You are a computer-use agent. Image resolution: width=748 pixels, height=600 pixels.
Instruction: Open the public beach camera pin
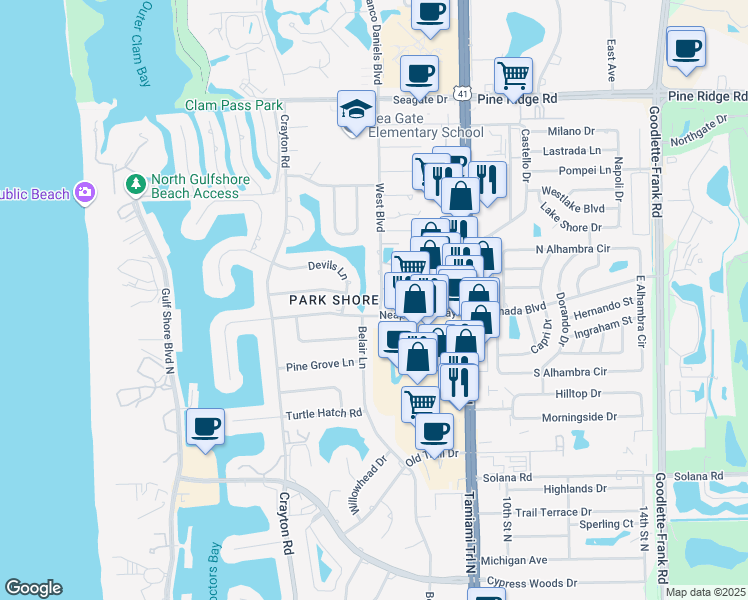point(85,192)
